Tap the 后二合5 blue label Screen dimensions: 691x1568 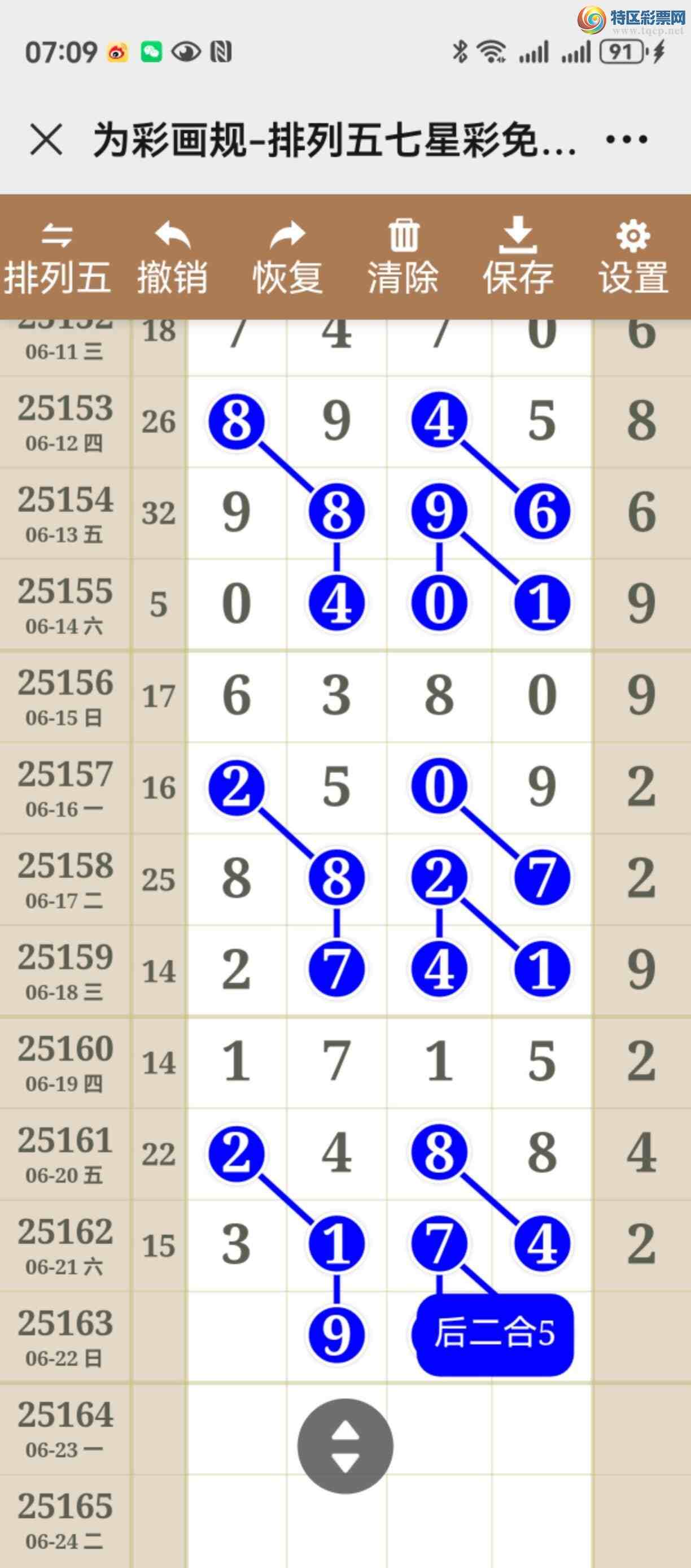495,1334
